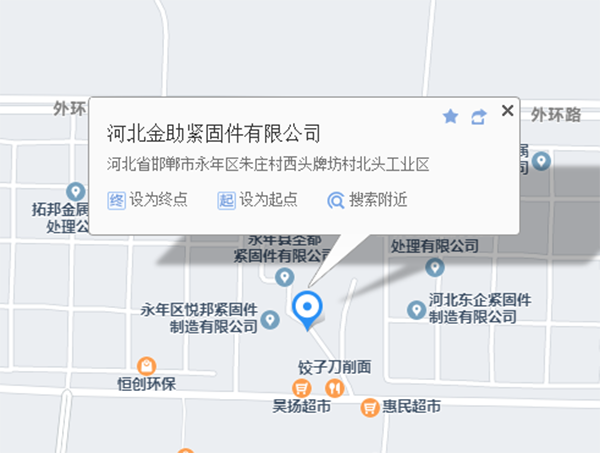Tap the 恒创环保 shop marker
This screenshot has height=453, width=600.
146,366
